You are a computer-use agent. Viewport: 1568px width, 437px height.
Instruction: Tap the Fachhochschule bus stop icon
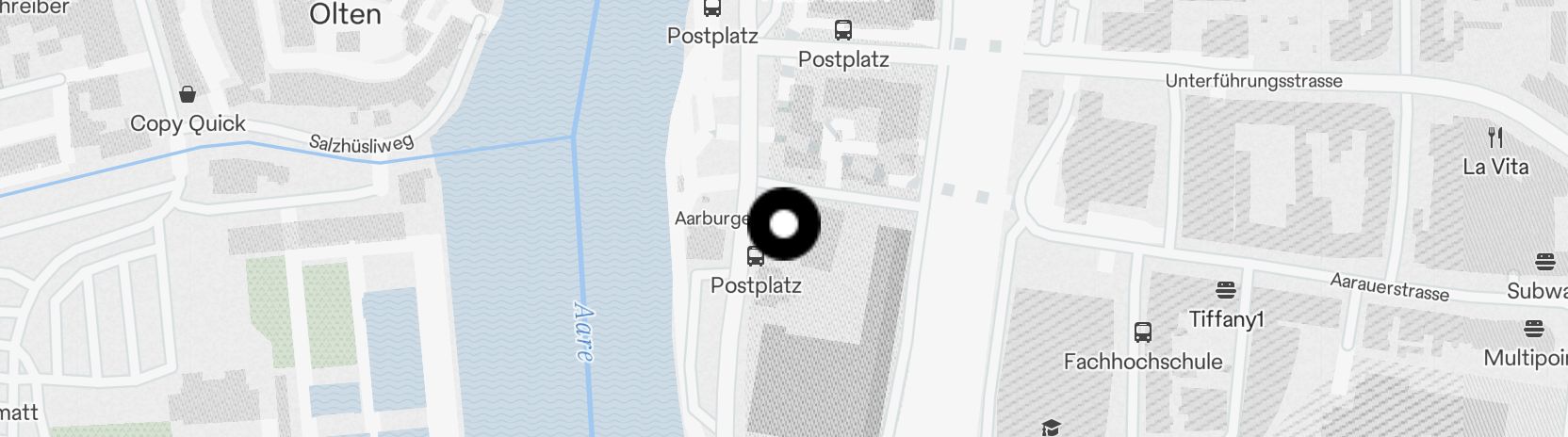pyautogui.click(x=1143, y=332)
